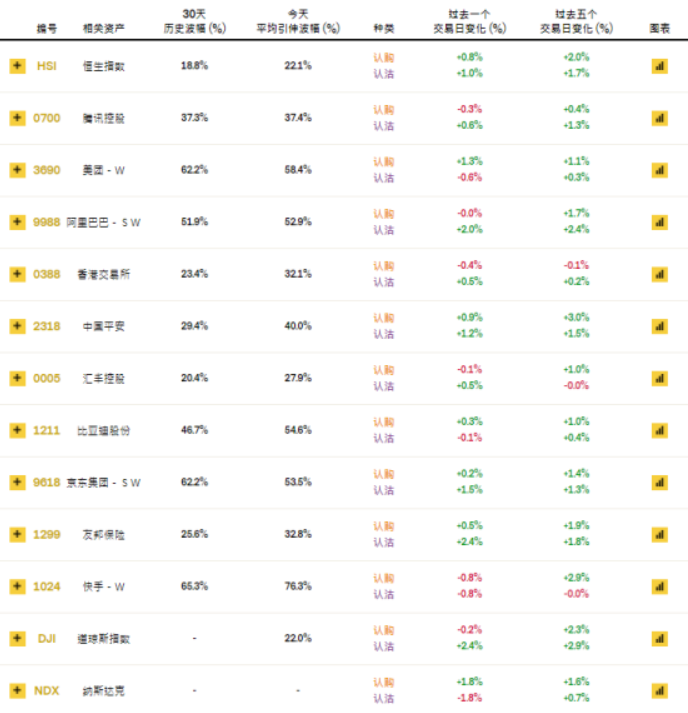The image size is (688, 713).
Task: Expand the NDX 纳斯达克 row
Action: click(17, 690)
